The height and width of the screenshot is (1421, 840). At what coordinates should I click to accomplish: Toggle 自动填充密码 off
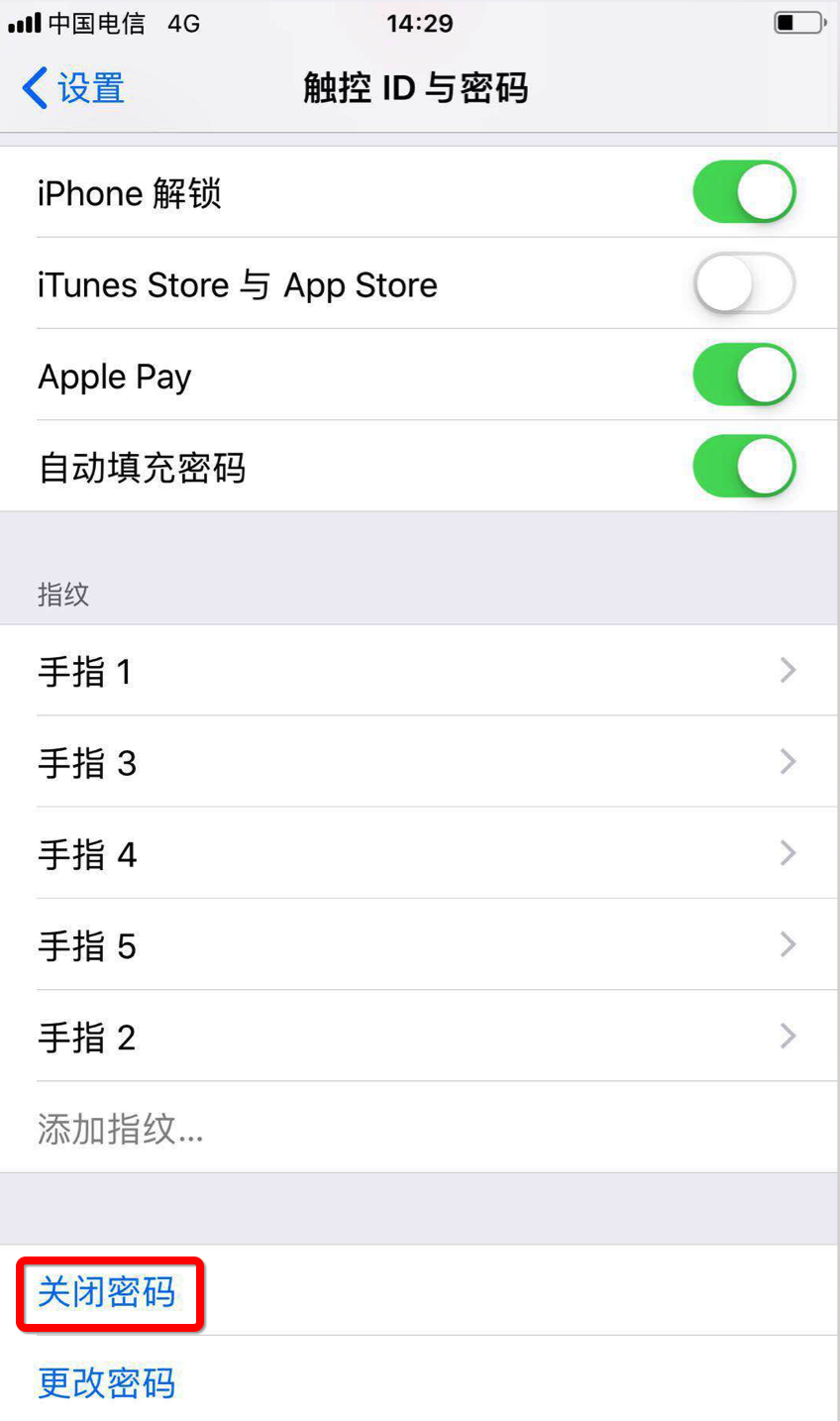coord(744,467)
